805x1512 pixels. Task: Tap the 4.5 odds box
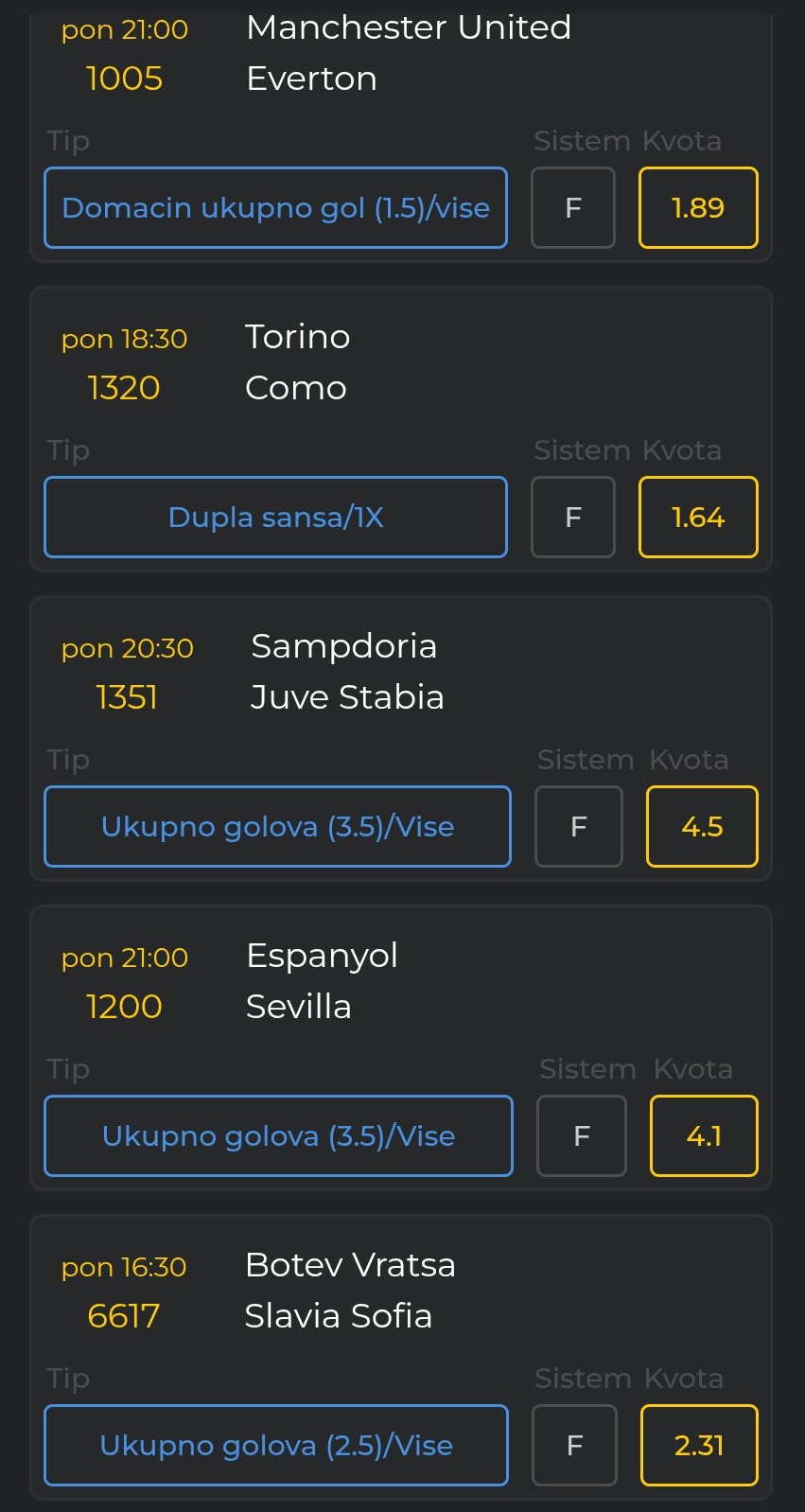(x=702, y=827)
